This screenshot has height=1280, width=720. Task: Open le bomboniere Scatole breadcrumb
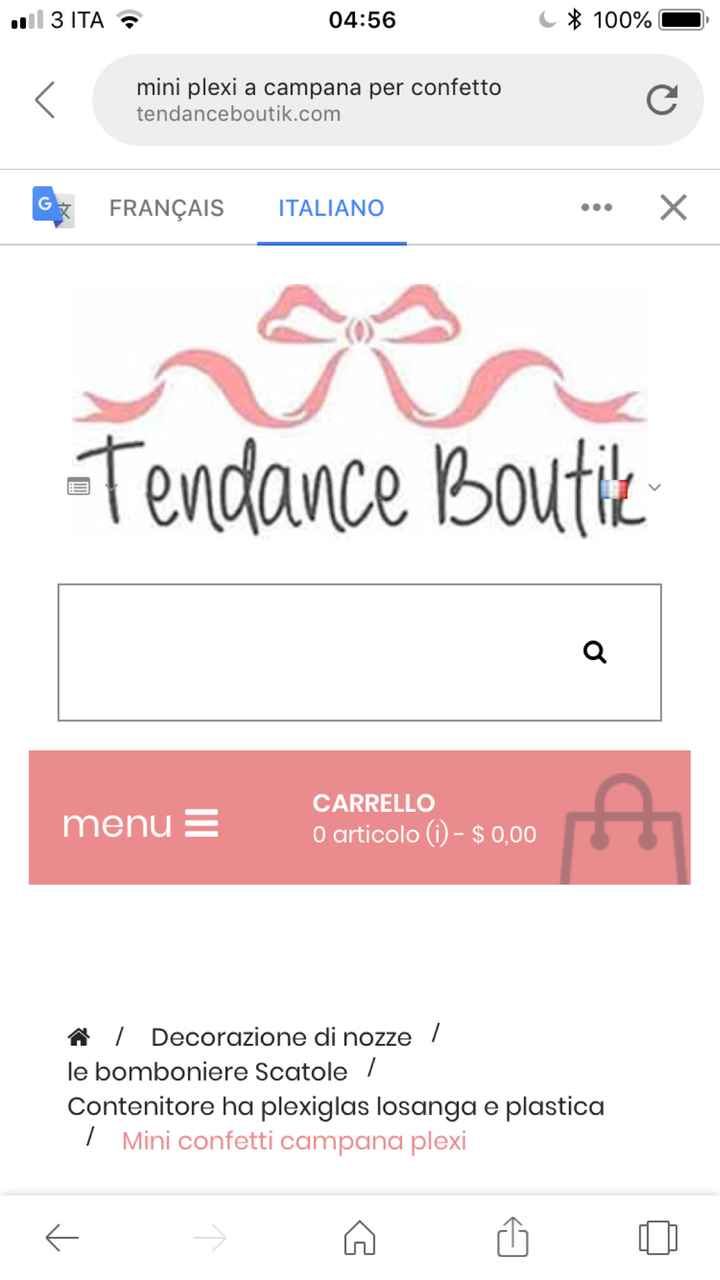coord(207,1072)
